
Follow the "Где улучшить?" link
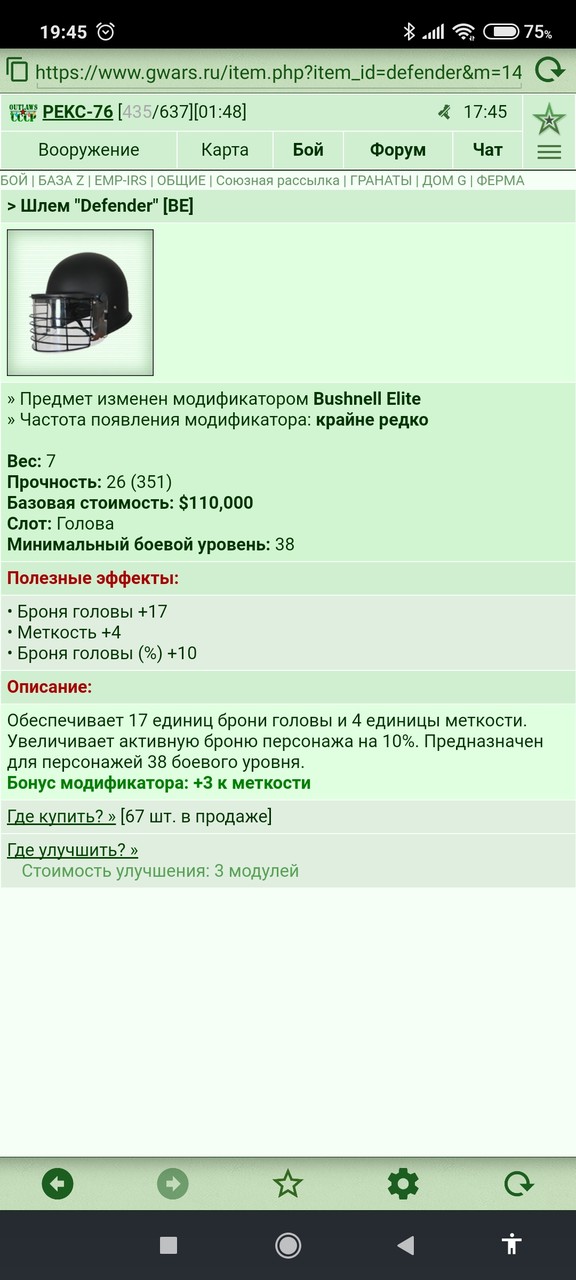(72, 850)
